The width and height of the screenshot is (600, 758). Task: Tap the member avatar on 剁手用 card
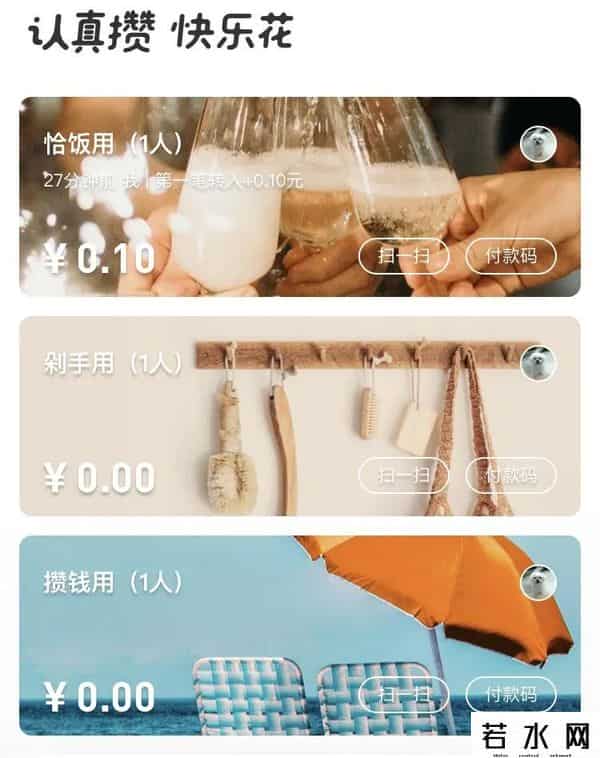click(538, 363)
